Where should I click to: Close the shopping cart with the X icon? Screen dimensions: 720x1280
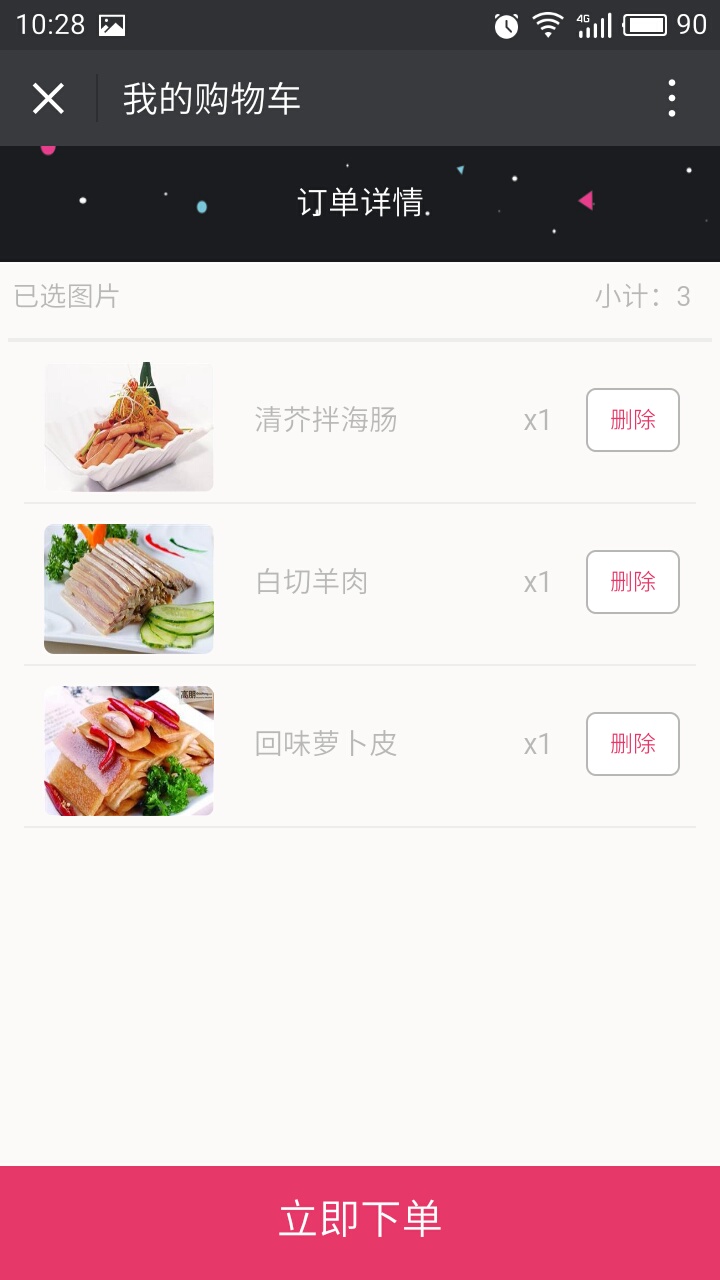(x=47, y=98)
